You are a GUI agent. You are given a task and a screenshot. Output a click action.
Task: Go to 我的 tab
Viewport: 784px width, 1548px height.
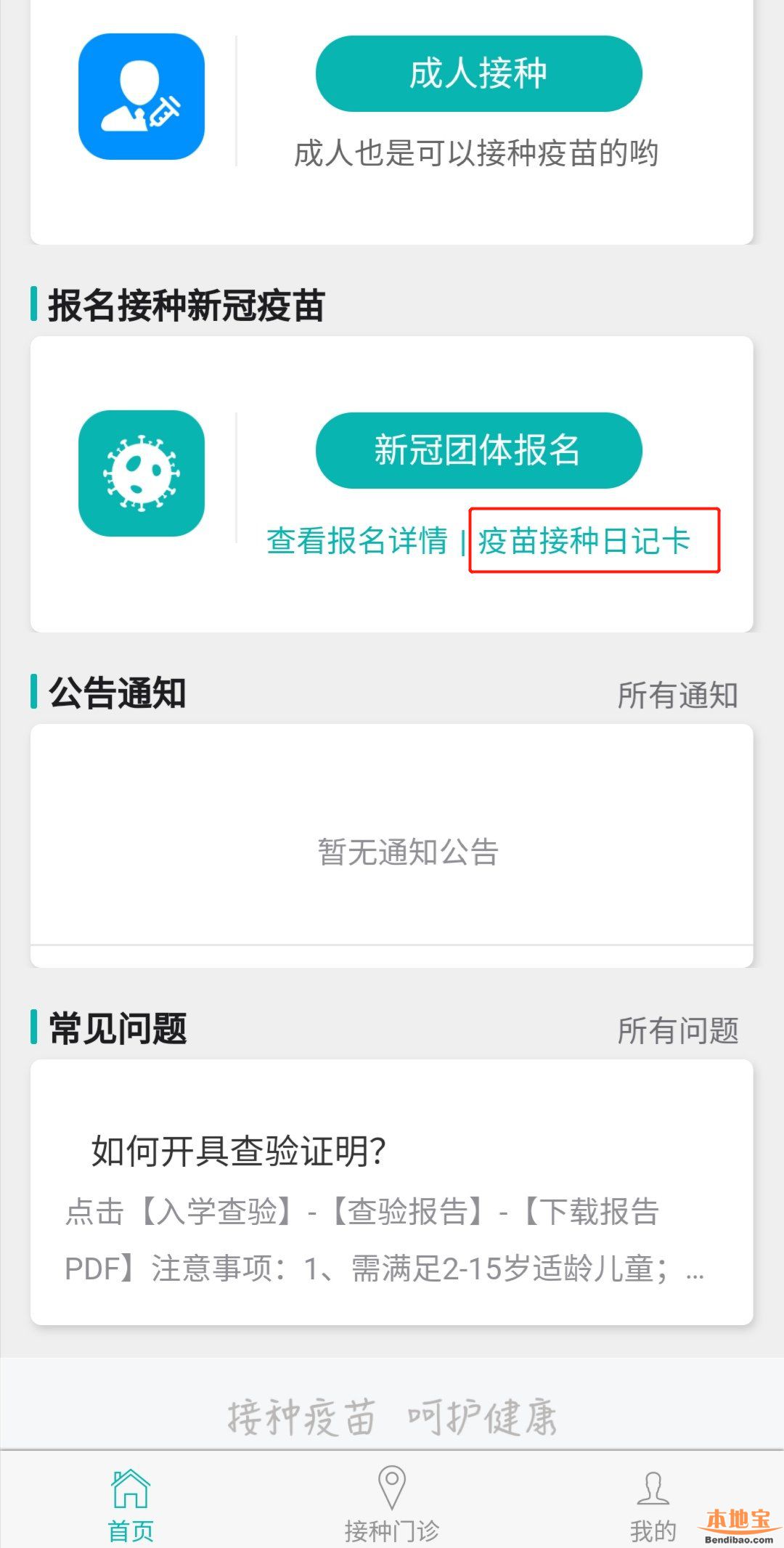(653, 1504)
